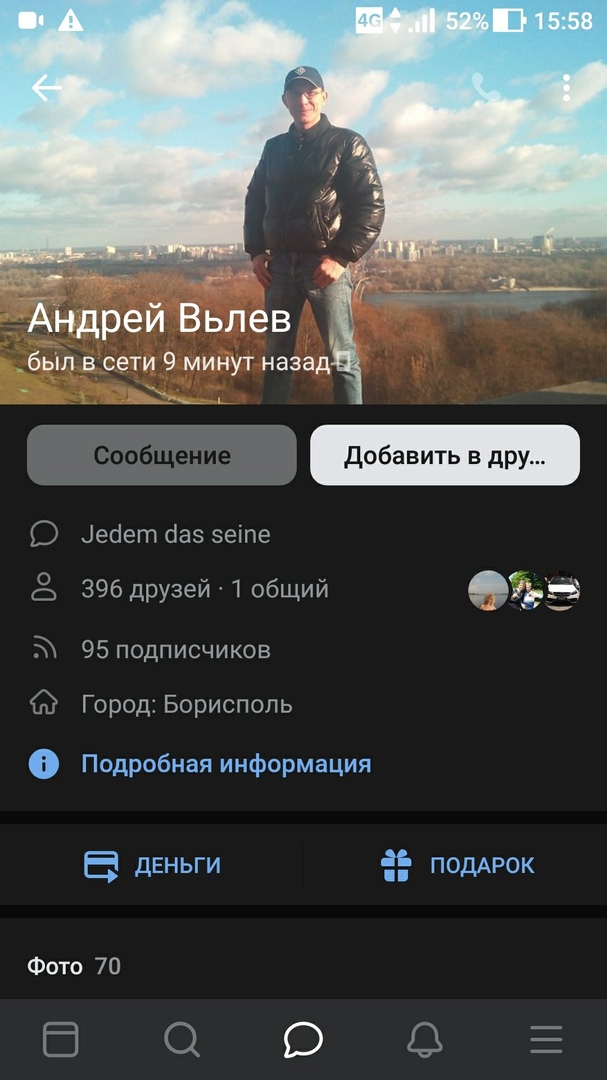Viewport: 607px width, 1080px height.
Task: Open the messages tab
Action: pyautogui.click(x=303, y=1040)
